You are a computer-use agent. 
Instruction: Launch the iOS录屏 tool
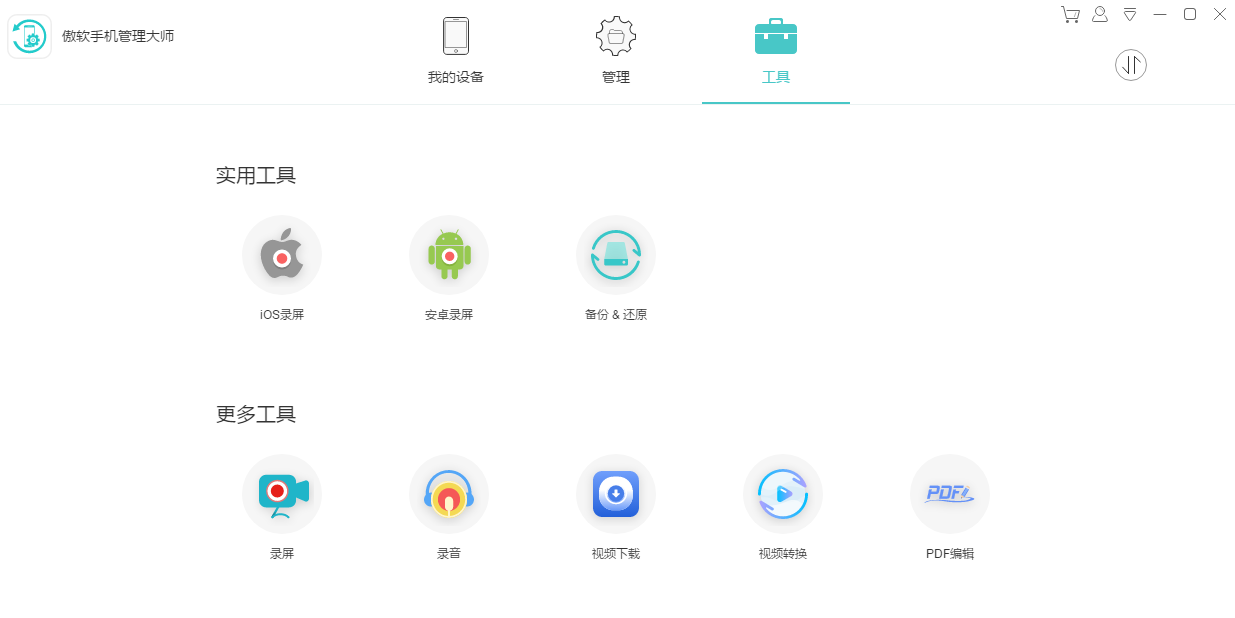click(282, 256)
